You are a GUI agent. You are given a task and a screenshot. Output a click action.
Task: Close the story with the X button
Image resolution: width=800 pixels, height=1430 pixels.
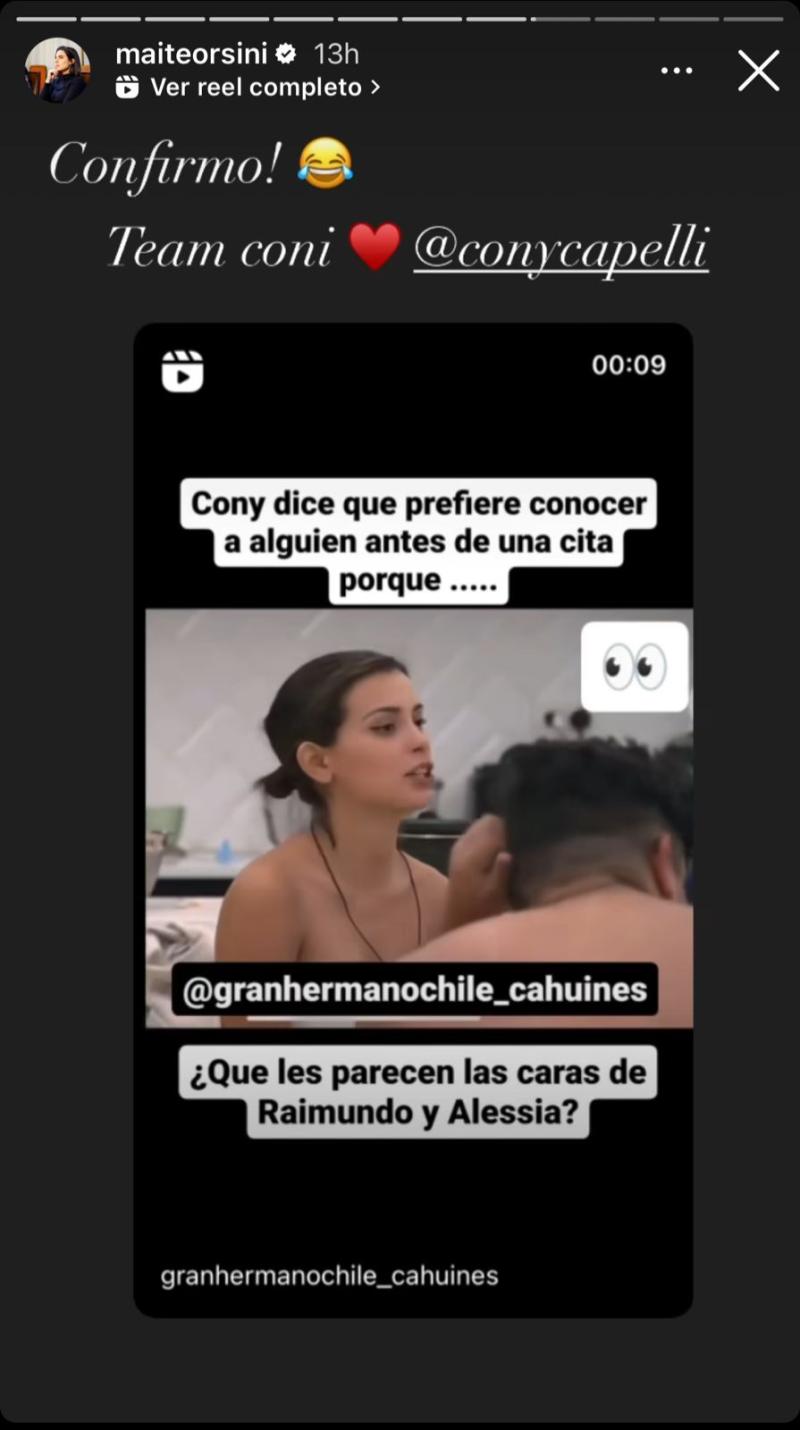click(x=758, y=70)
